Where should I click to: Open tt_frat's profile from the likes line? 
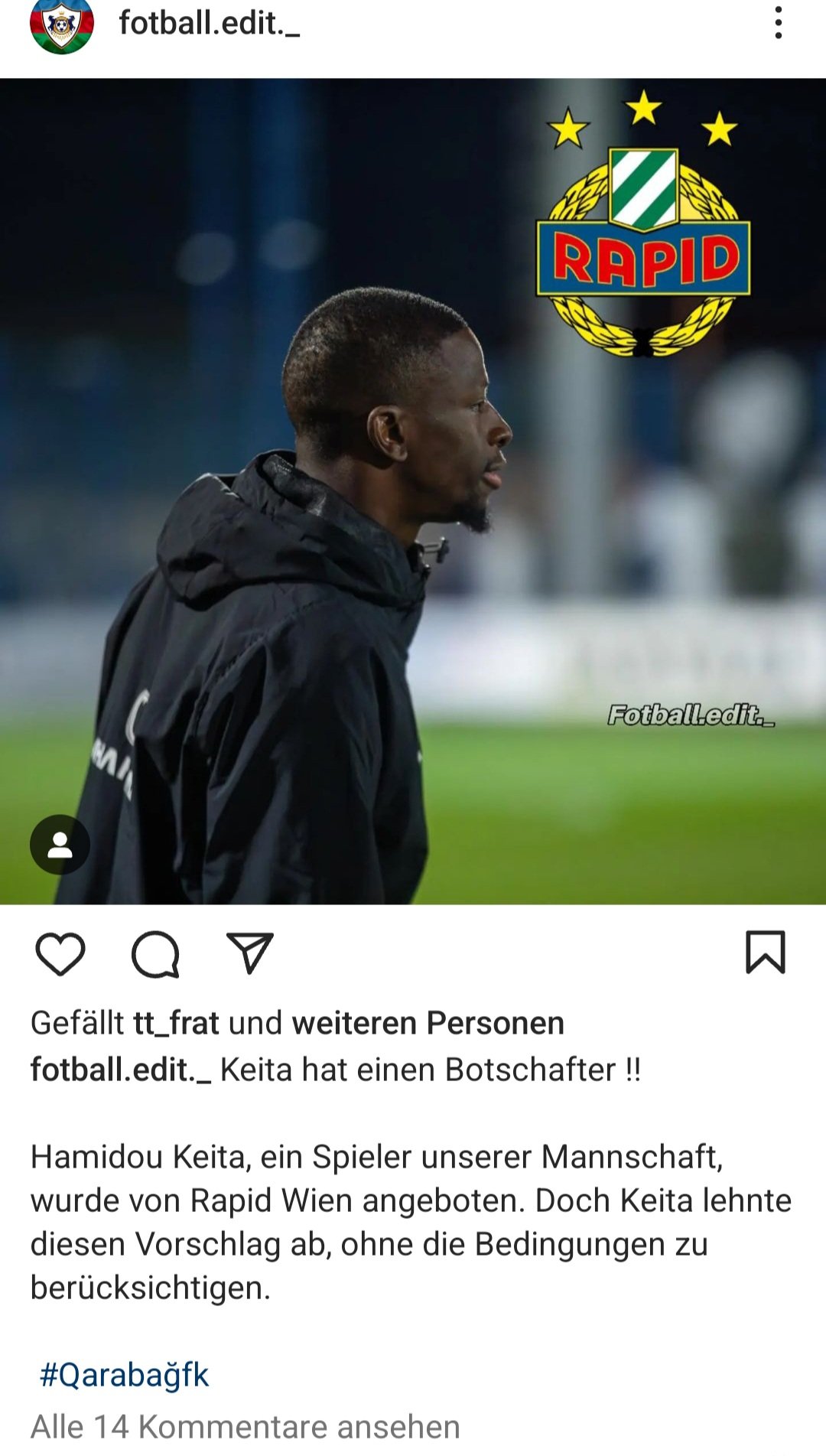pyautogui.click(x=177, y=1023)
